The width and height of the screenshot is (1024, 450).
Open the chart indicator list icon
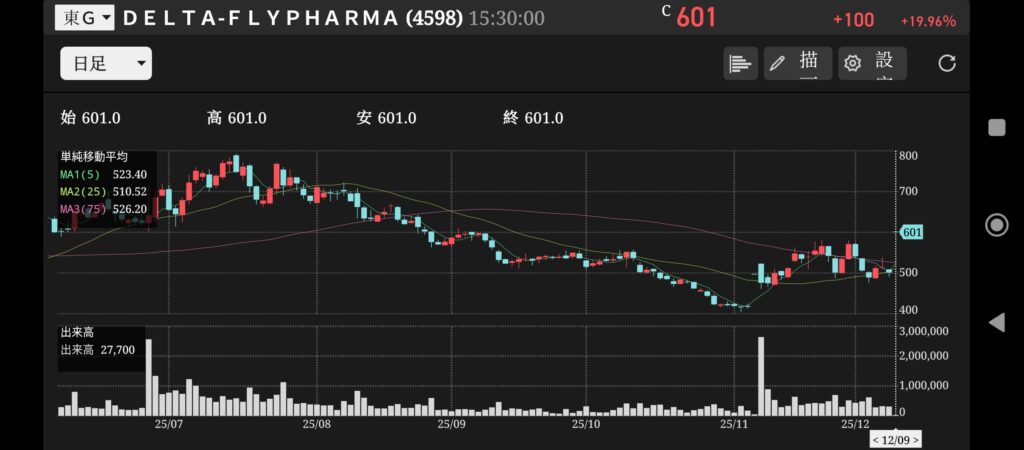(x=740, y=64)
